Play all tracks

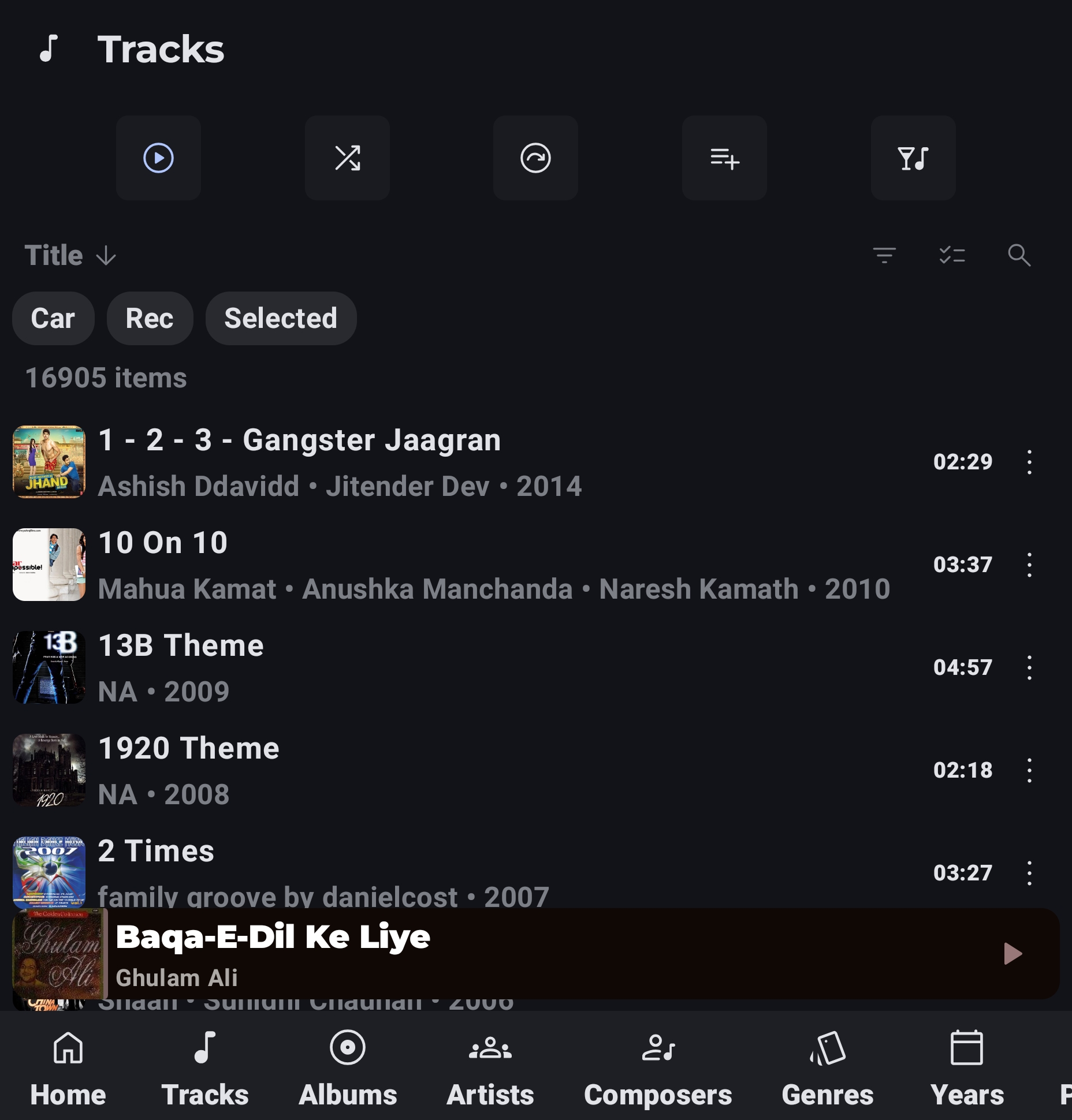pos(158,158)
